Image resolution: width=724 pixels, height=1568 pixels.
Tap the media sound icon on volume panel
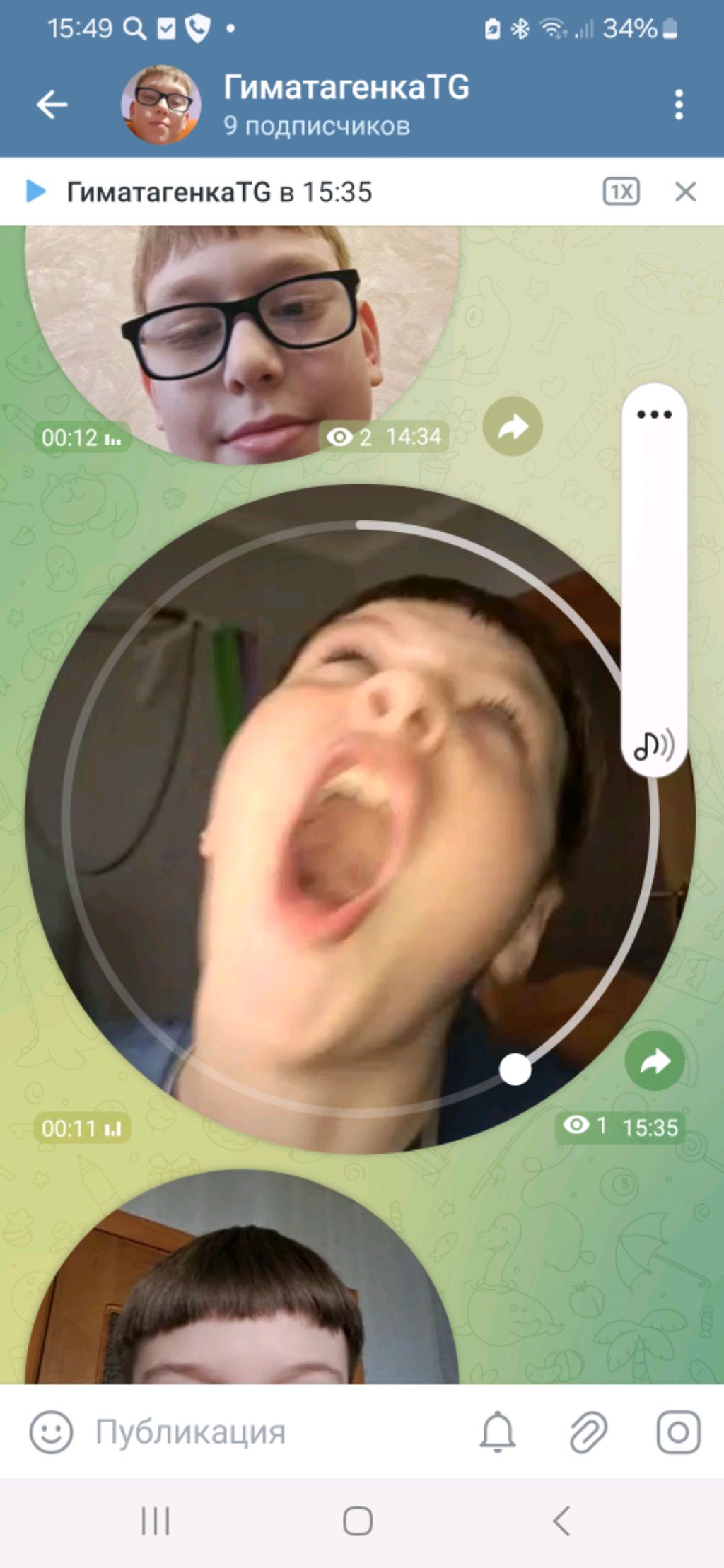[654, 744]
